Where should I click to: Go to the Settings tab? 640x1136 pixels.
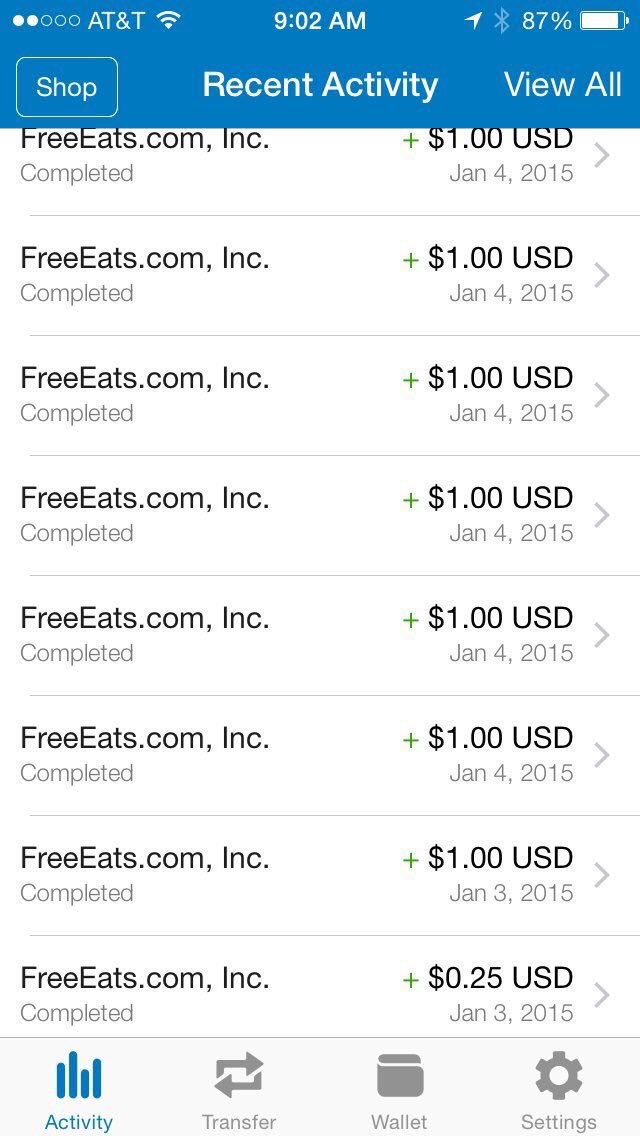tap(559, 1088)
